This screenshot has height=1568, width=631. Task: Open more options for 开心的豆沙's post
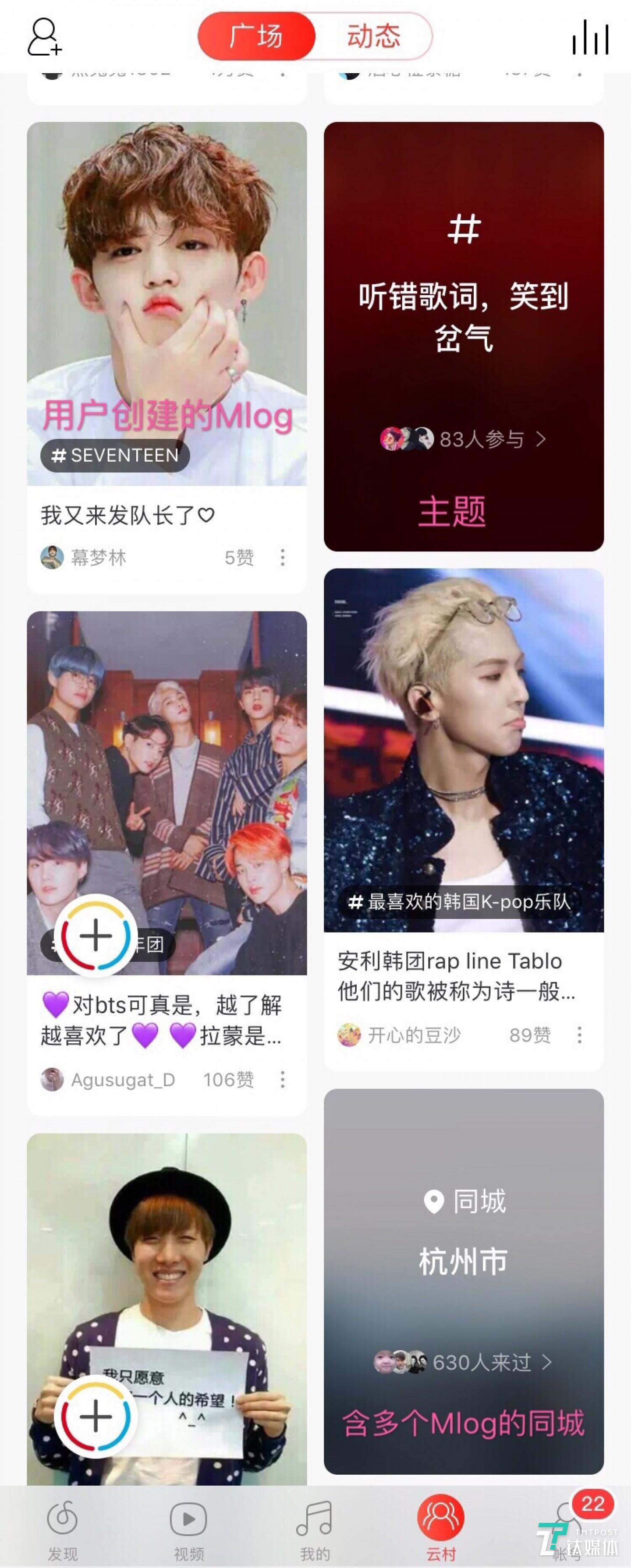pyautogui.click(x=579, y=1035)
